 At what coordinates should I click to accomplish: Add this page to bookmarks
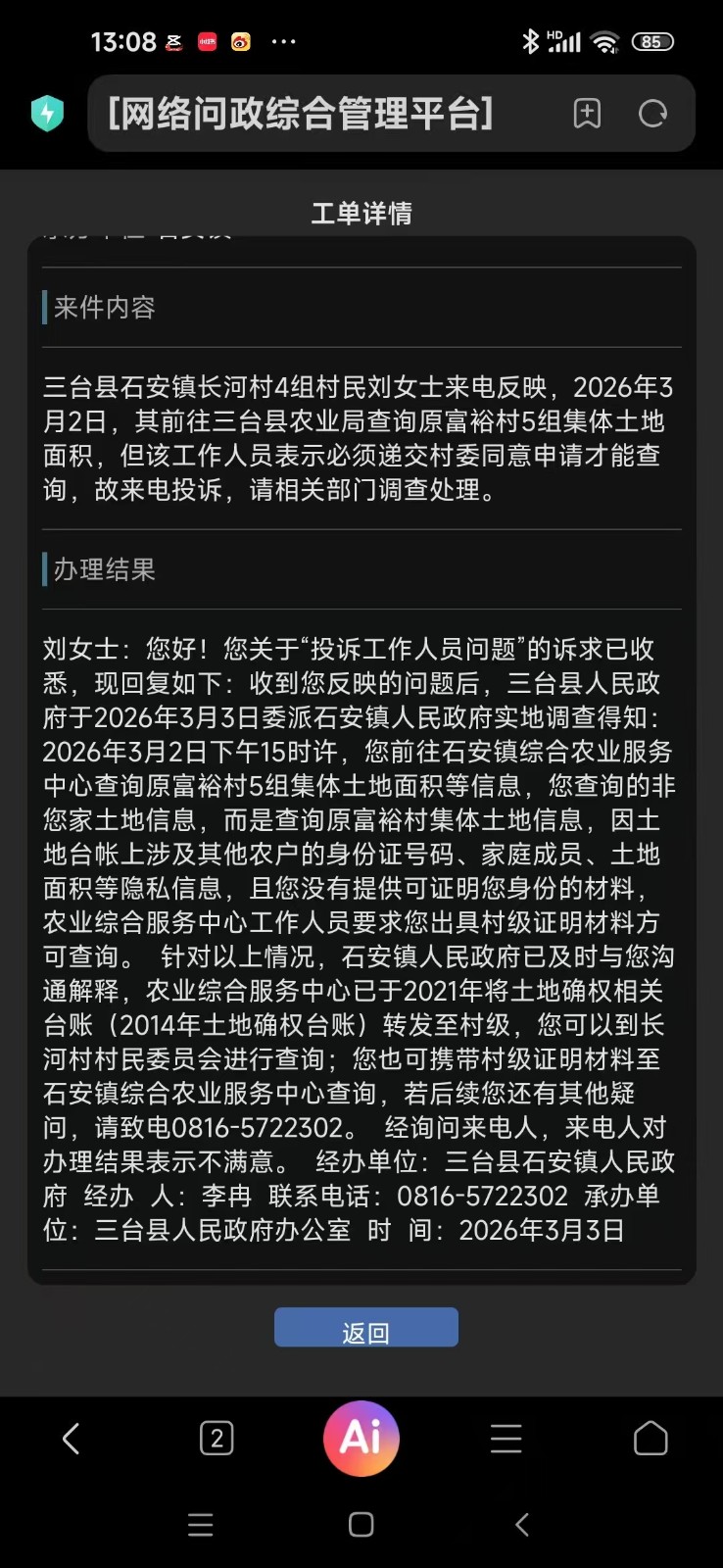click(587, 114)
